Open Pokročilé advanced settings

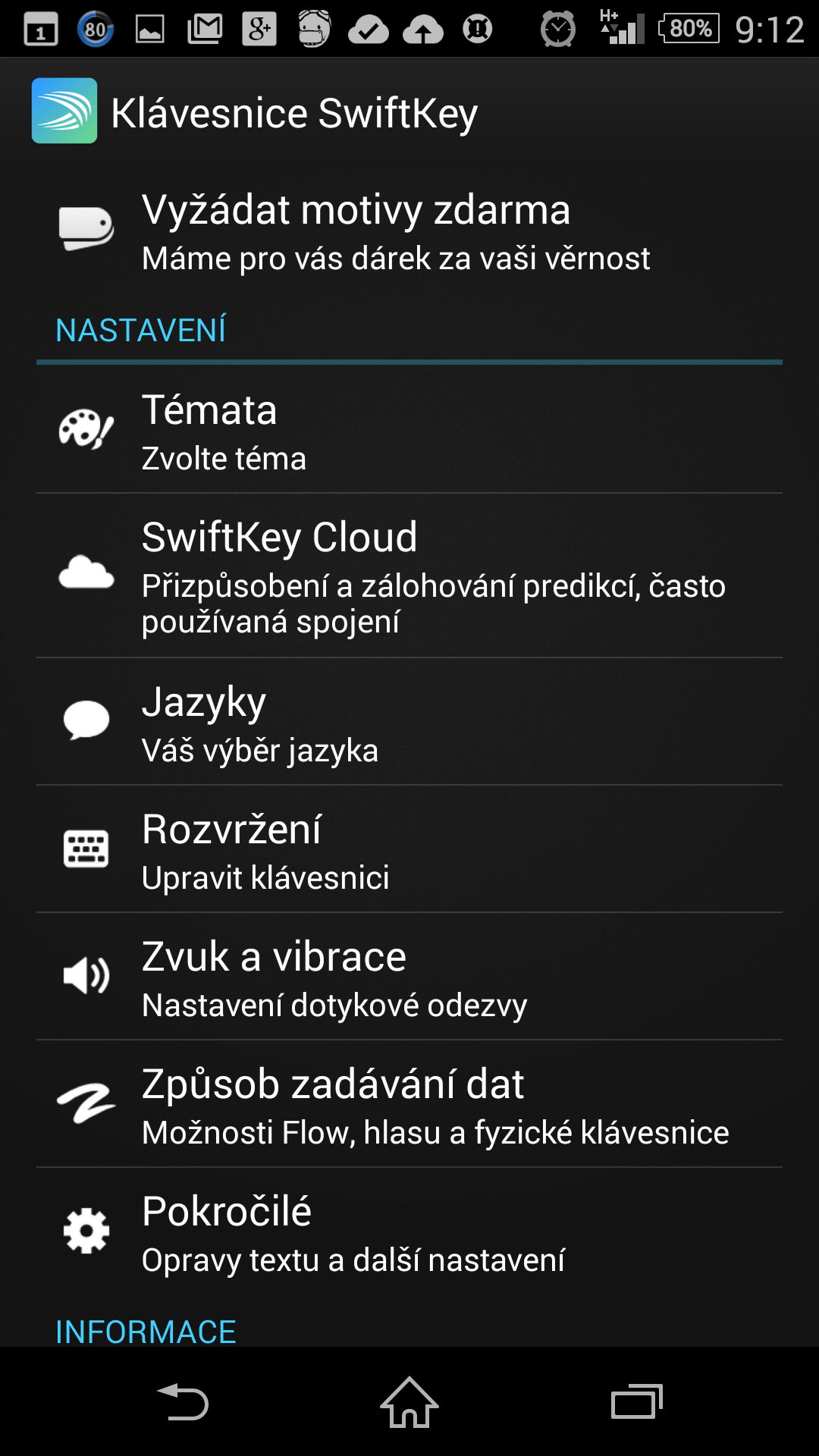409,1231
